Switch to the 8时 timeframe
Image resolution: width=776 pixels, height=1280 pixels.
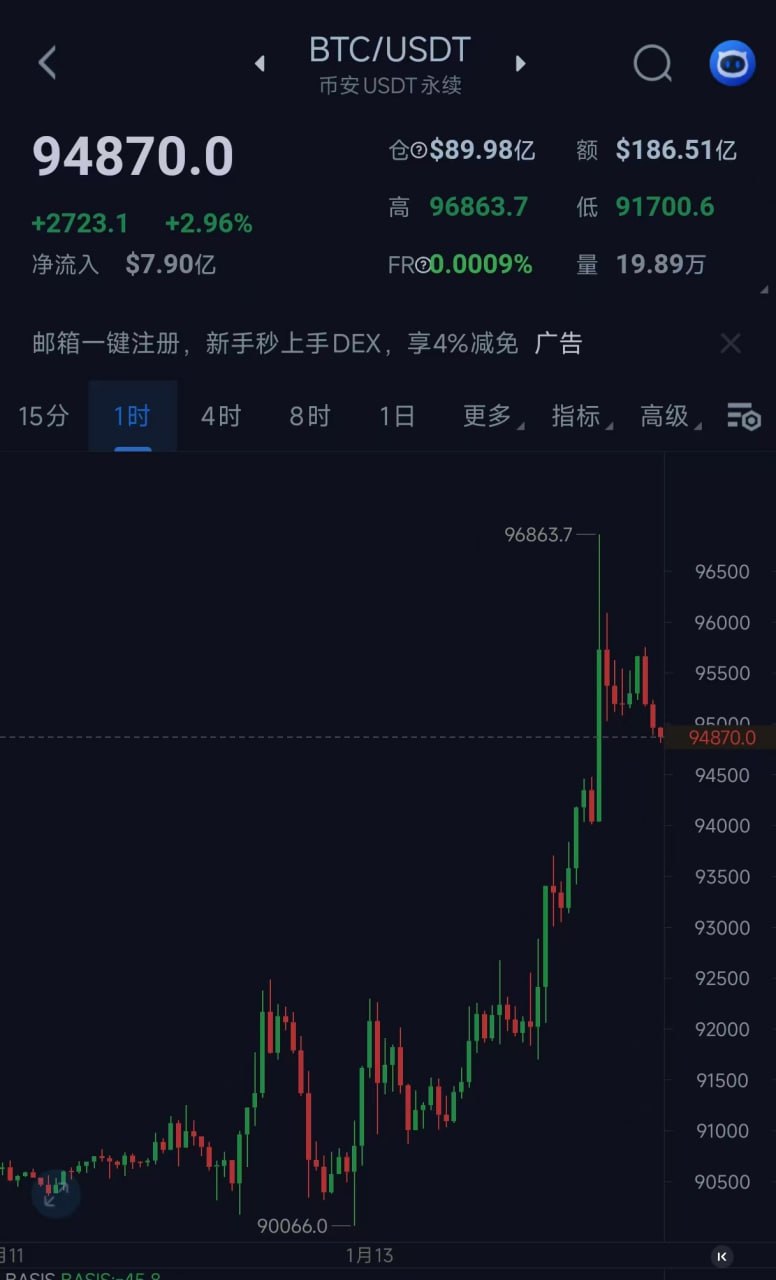click(x=309, y=416)
